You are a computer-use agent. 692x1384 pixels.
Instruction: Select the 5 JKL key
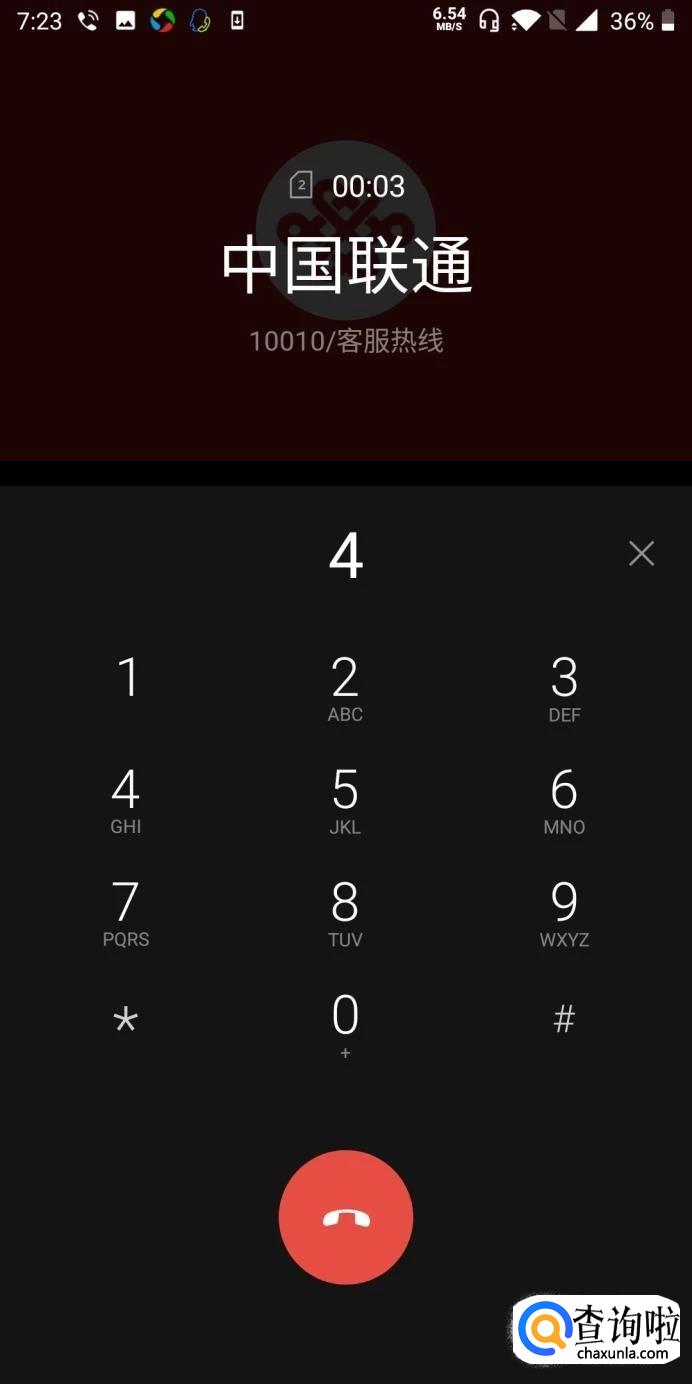tap(345, 800)
